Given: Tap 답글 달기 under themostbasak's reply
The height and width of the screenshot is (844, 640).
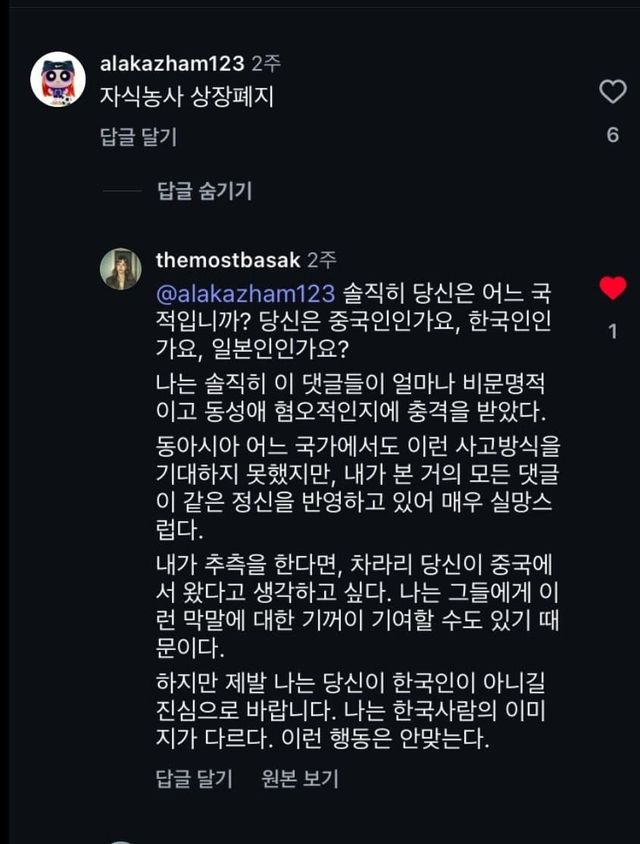Looking at the screenshot, I should (x=194, y=778).
